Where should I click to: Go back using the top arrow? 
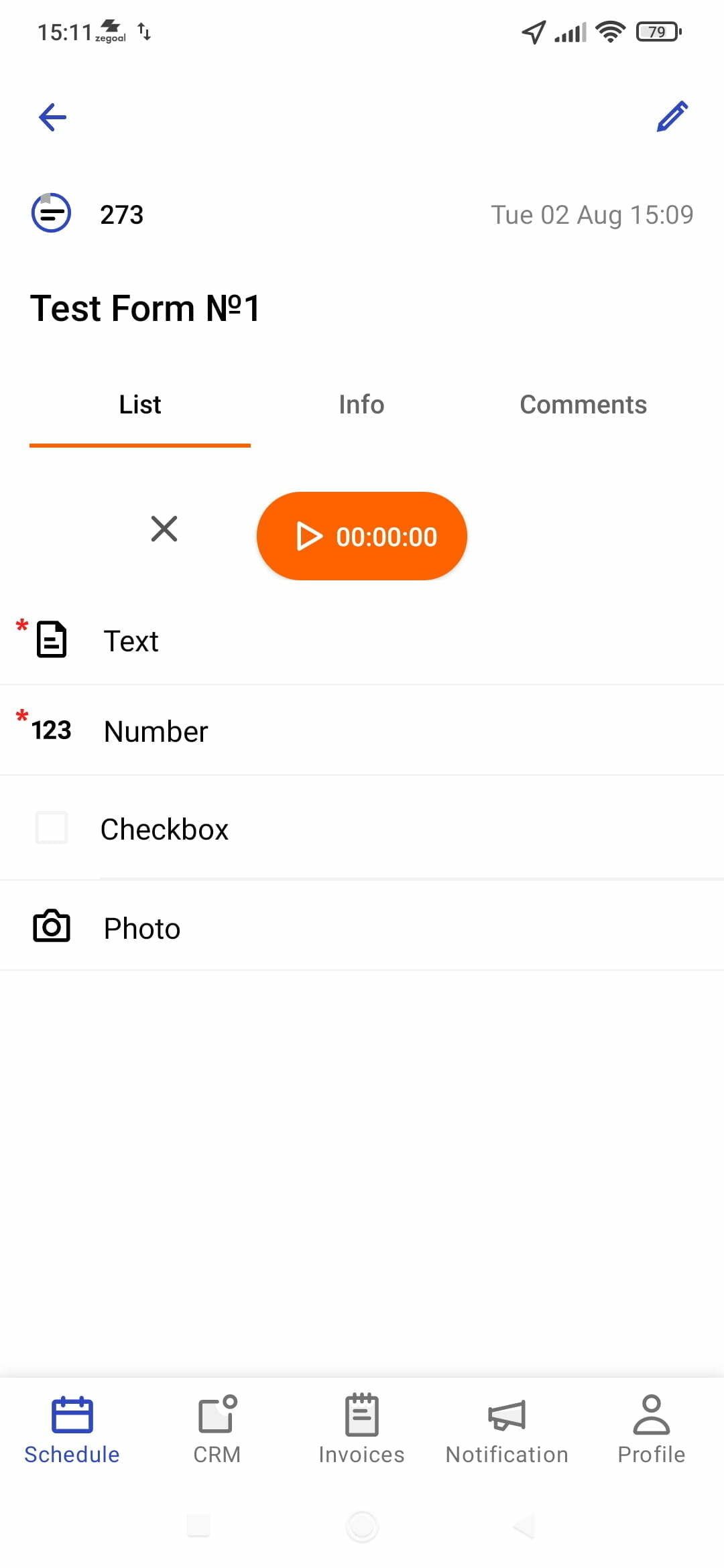(52, 117)
